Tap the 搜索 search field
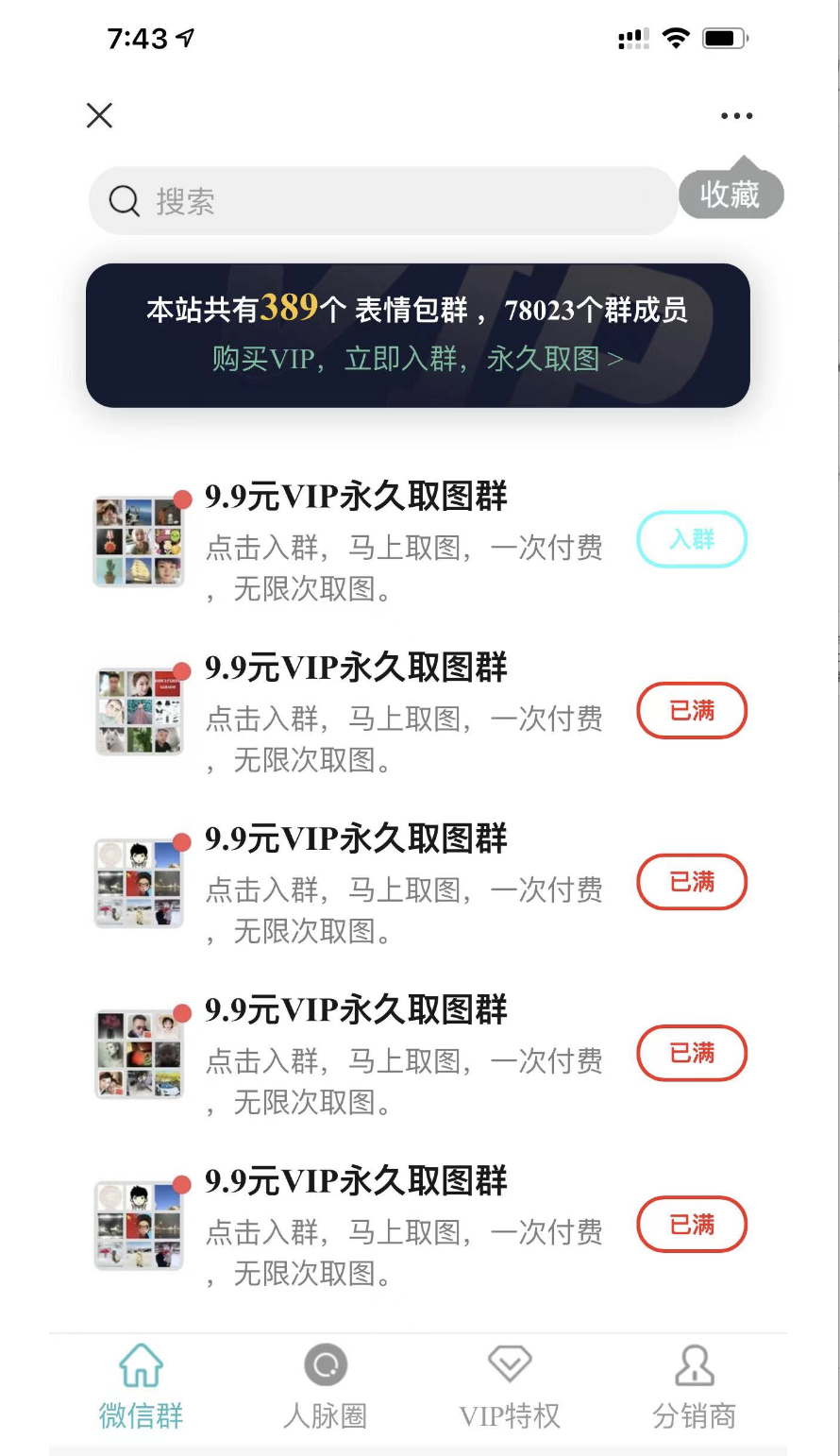 (x=382, y=201)
